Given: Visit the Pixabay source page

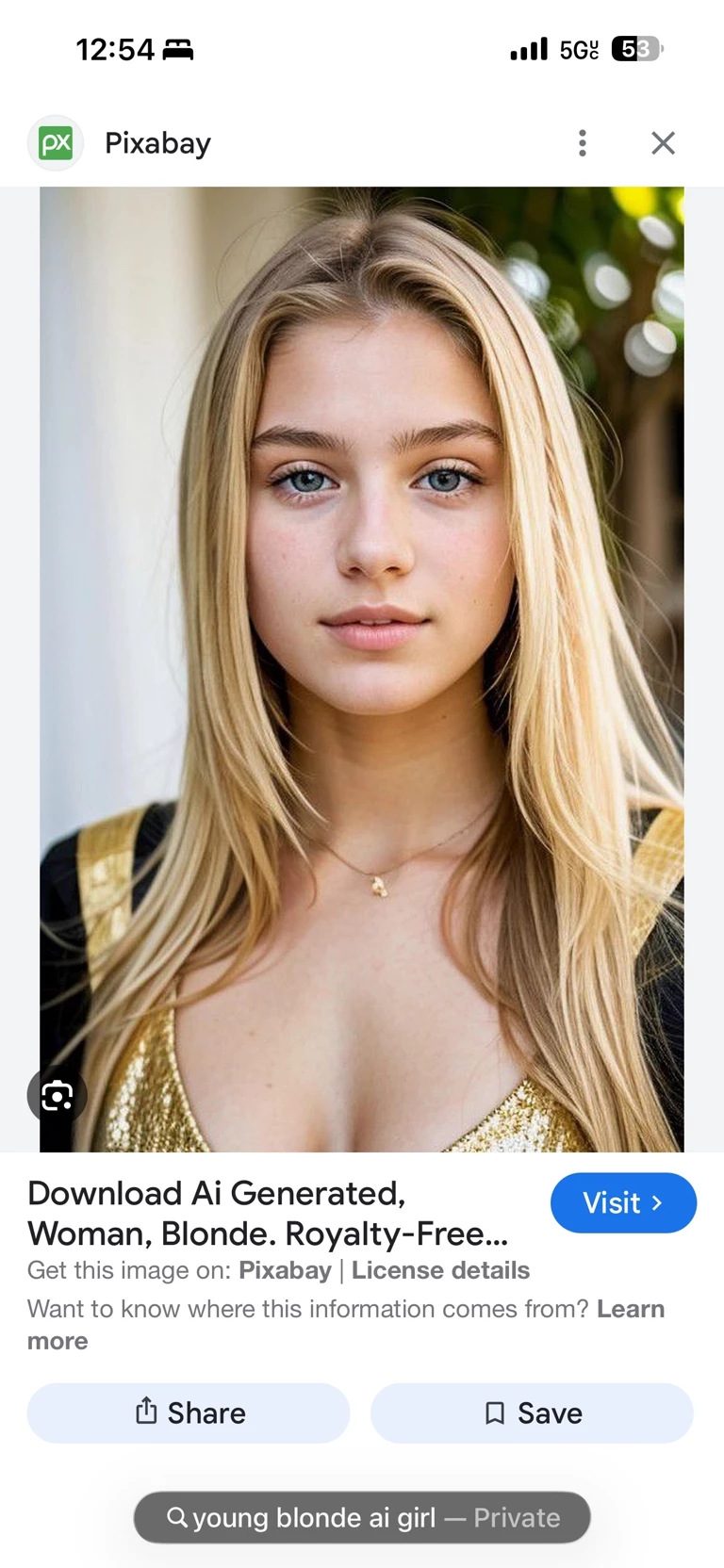Looking at the screenshot, I should pos(622,1202).
